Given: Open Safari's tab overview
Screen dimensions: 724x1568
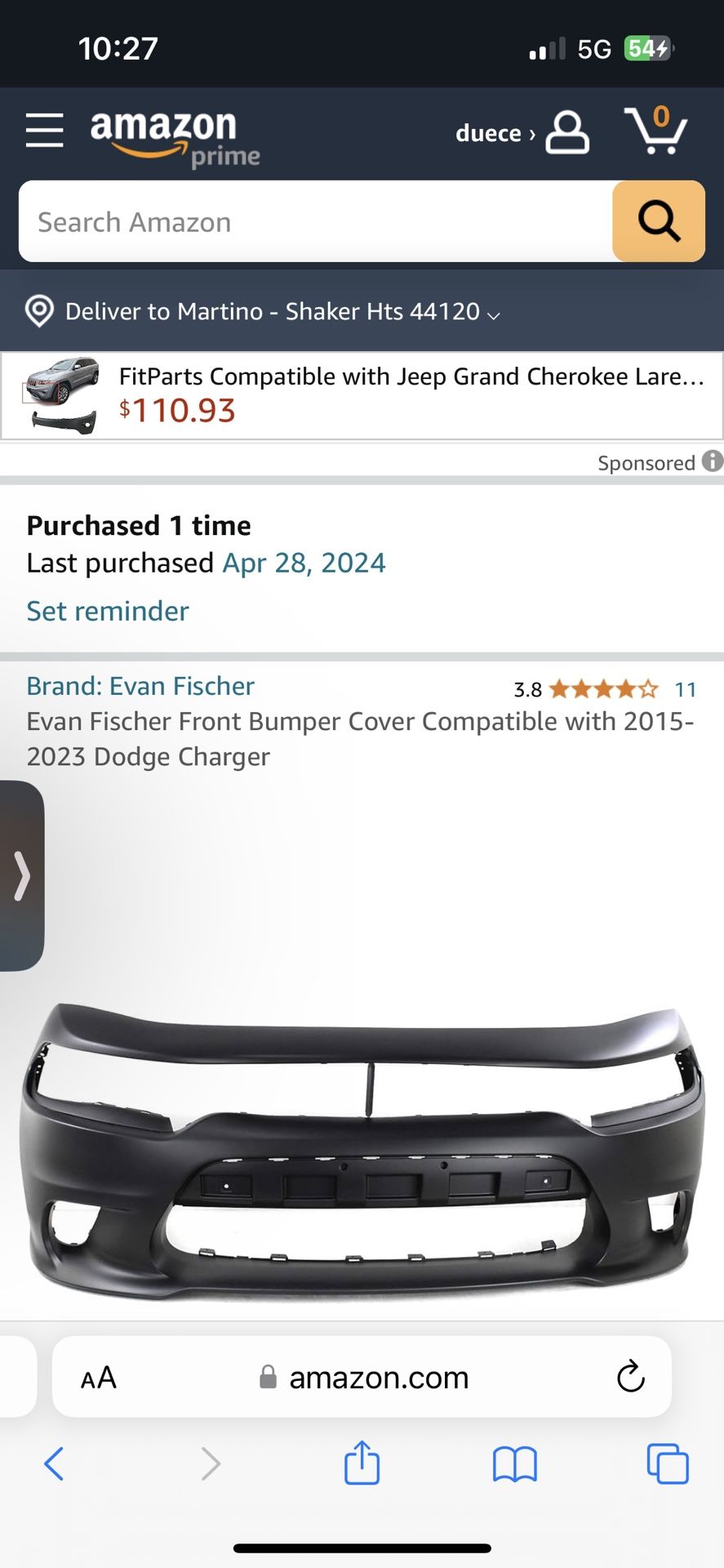Looking at the screenshot, I should point(667,1463).
